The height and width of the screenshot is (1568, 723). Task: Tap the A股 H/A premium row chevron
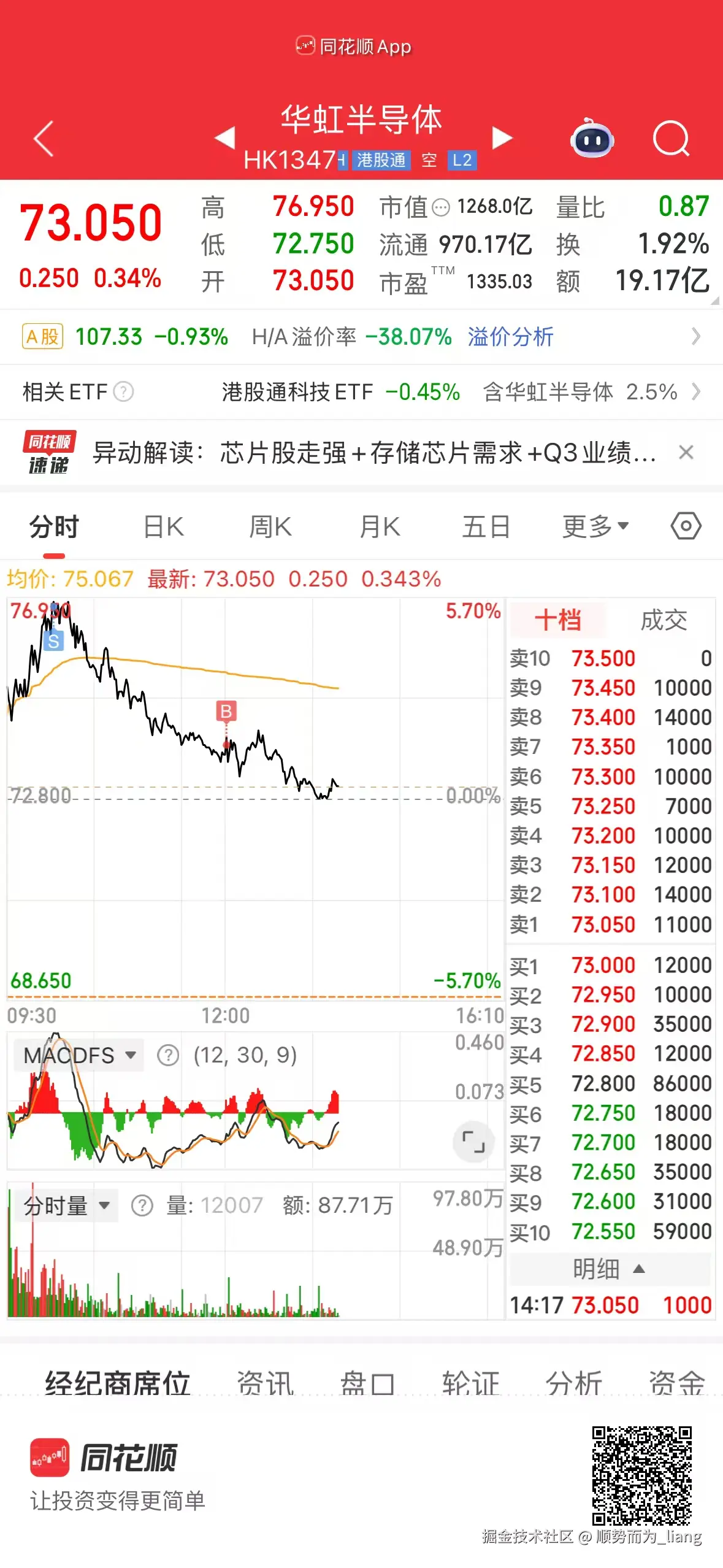[695, 337]
